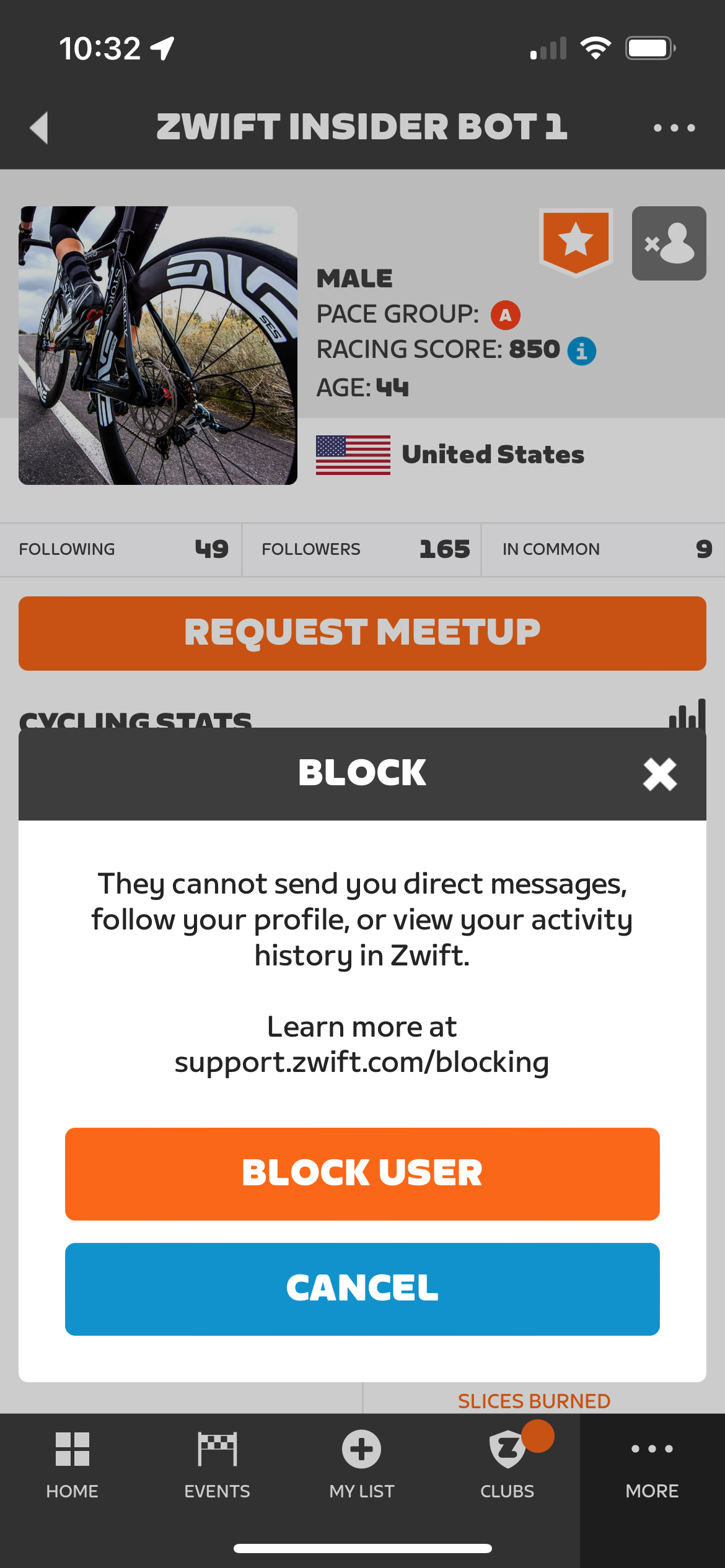
Task: Tap the orange star favorite badge
Action: (576, 242)
